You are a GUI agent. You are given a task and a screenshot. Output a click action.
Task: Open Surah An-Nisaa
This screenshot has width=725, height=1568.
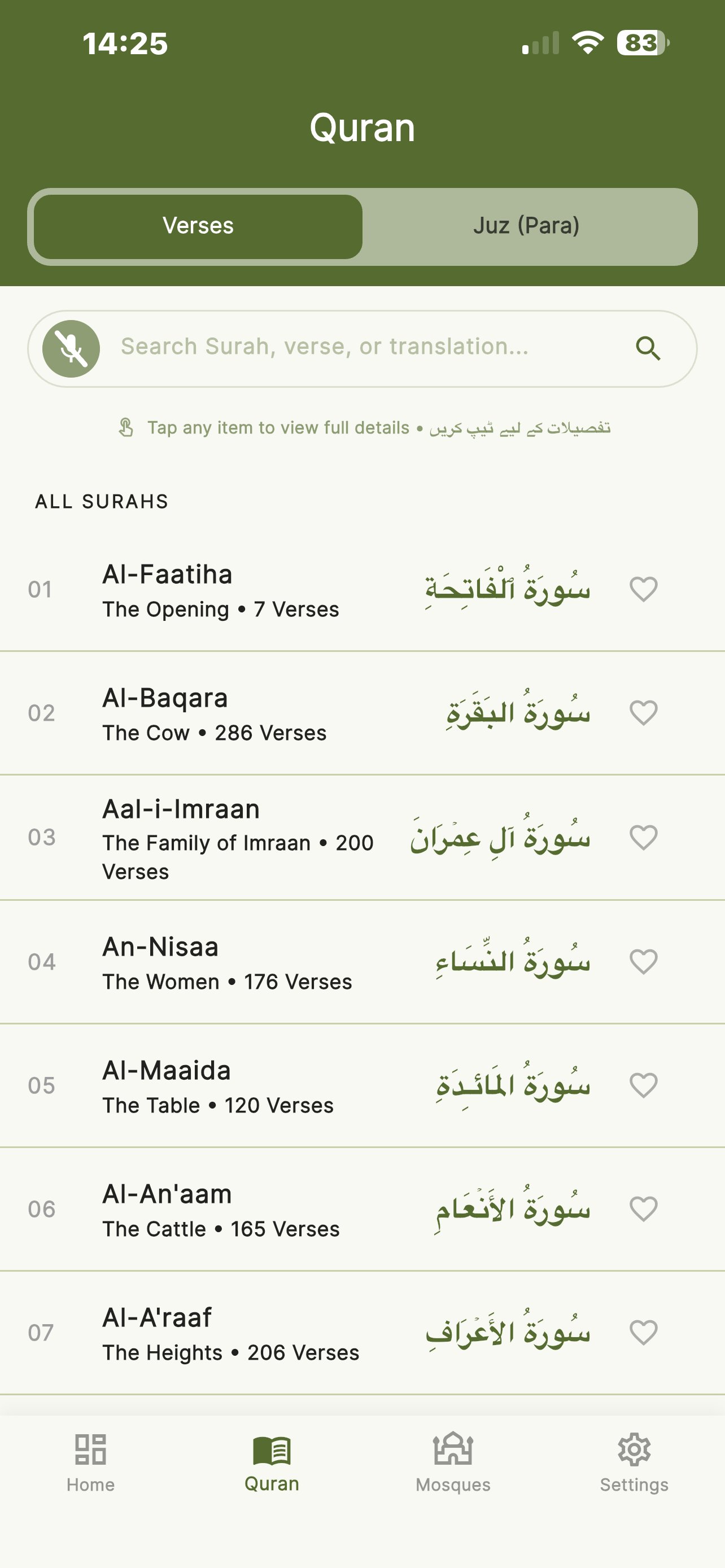pos(362,962)
